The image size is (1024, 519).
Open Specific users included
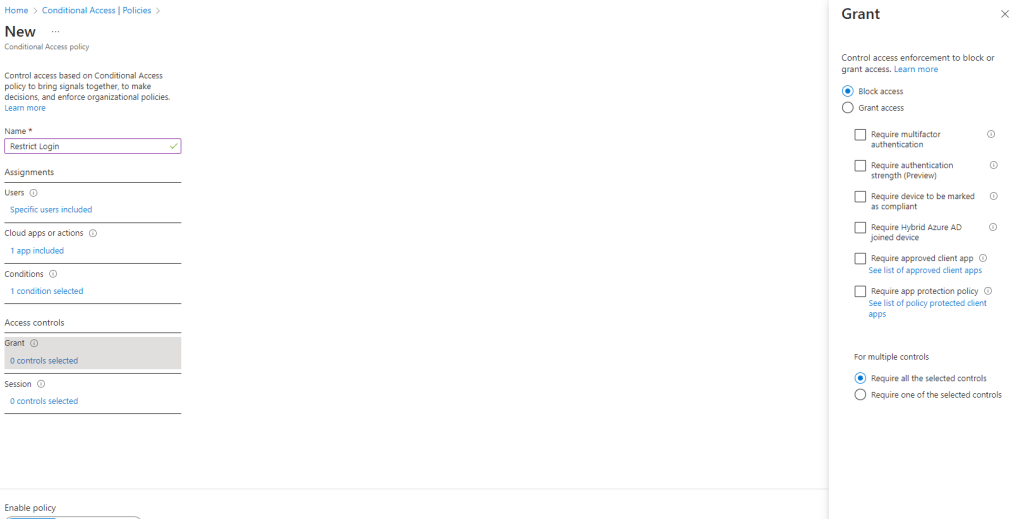coord(51,210)
